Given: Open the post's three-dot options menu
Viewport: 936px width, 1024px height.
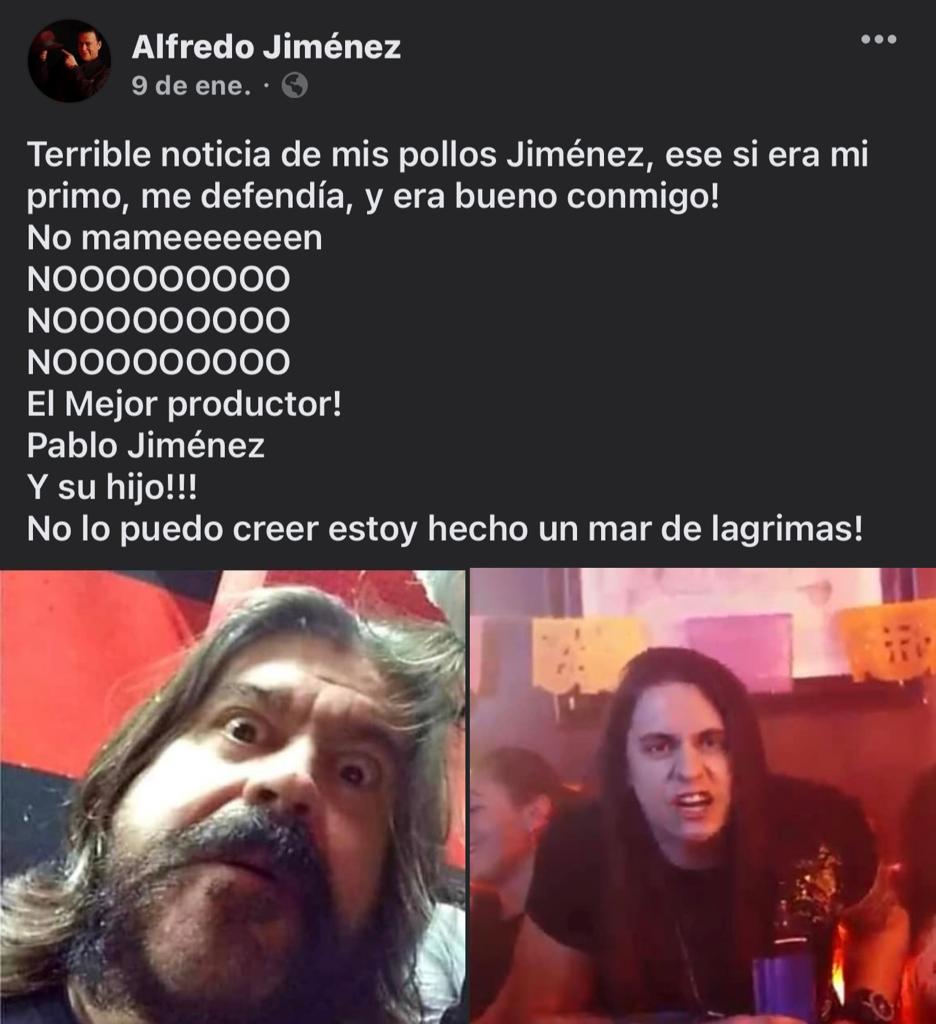Looking at the screenshot, I should pos(878,40).
